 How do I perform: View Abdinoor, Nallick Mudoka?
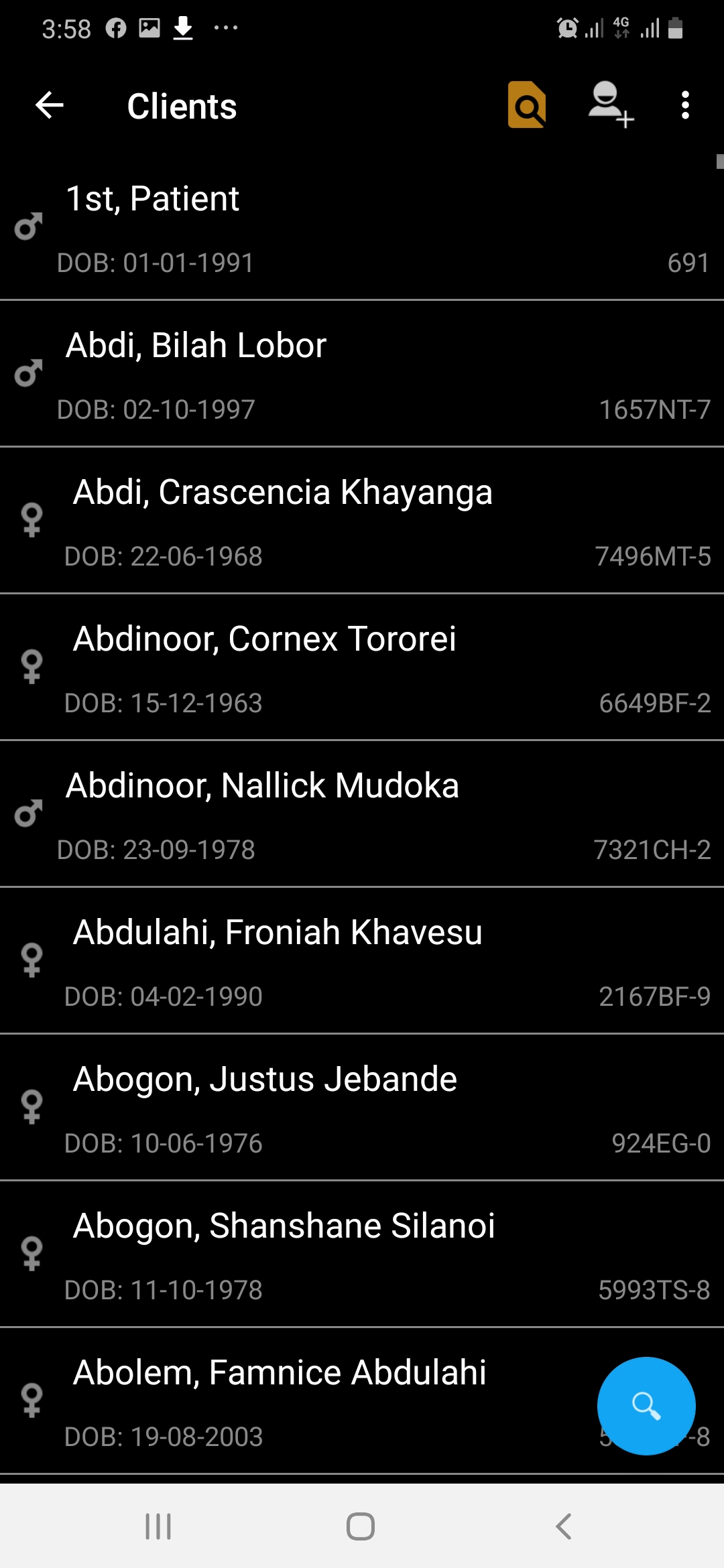pos(362,813)
